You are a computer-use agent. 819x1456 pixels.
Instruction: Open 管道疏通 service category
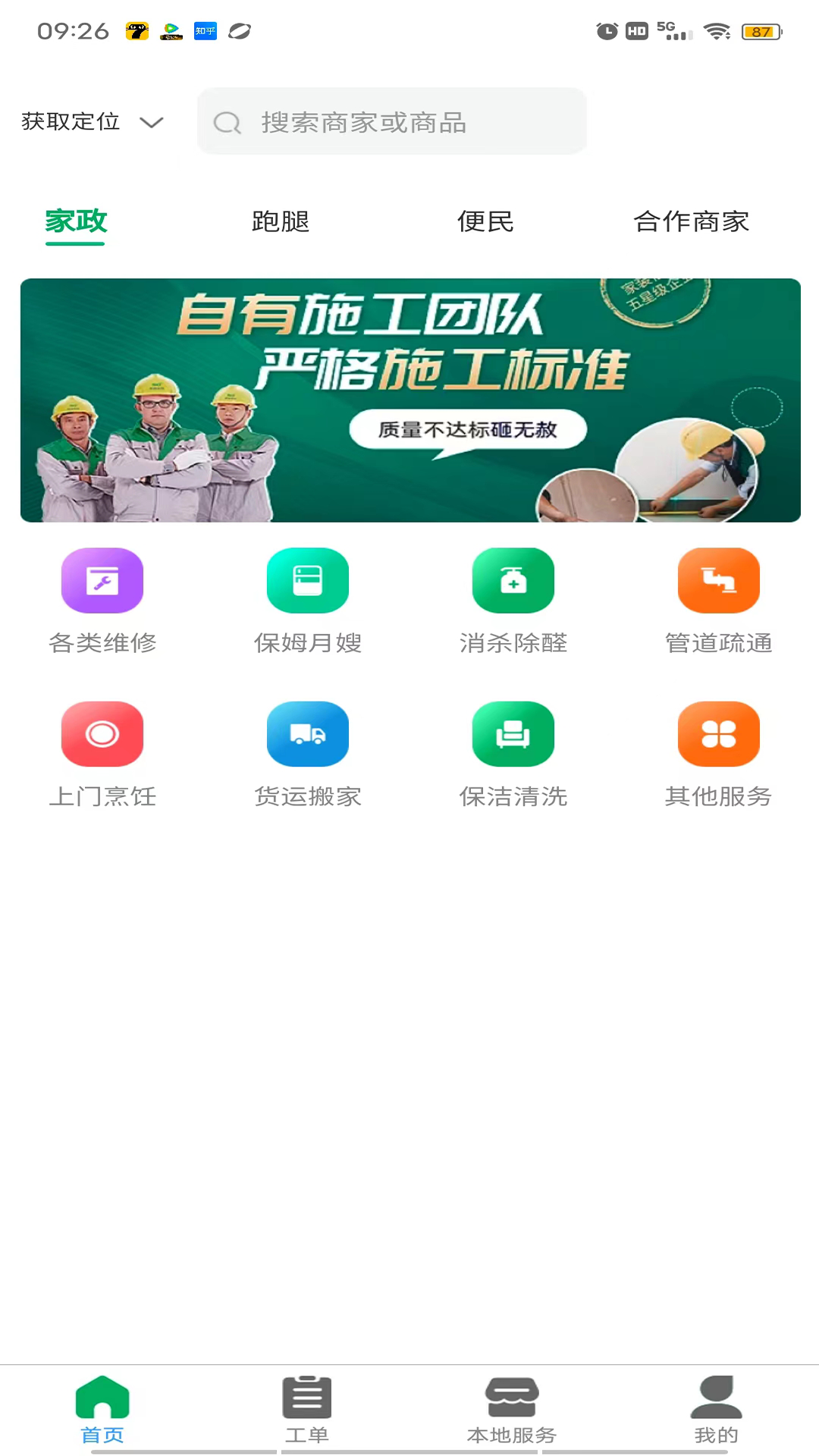pyautogui.click(x=718, y=601)
